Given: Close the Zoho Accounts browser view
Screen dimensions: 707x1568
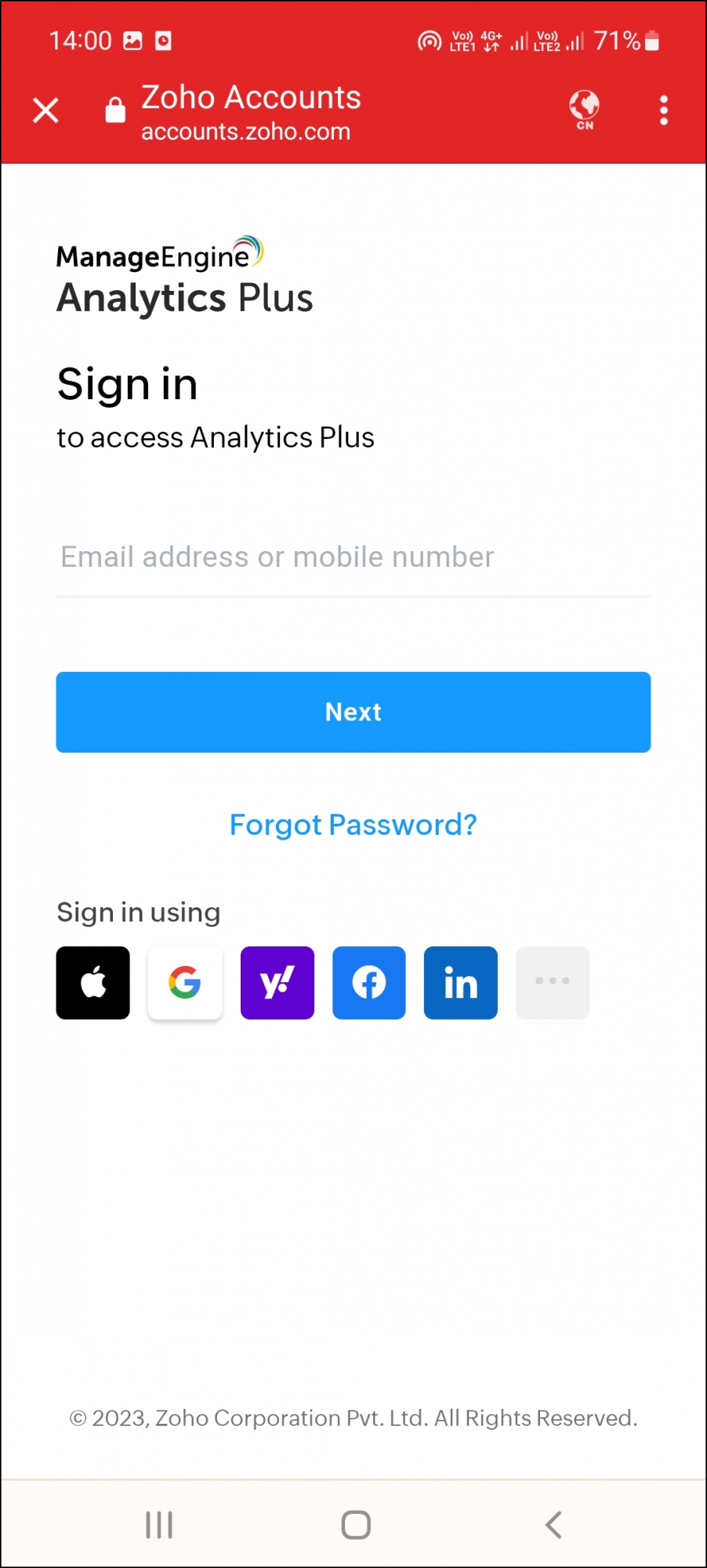Looking at the screenshot, I should (45, 110).
